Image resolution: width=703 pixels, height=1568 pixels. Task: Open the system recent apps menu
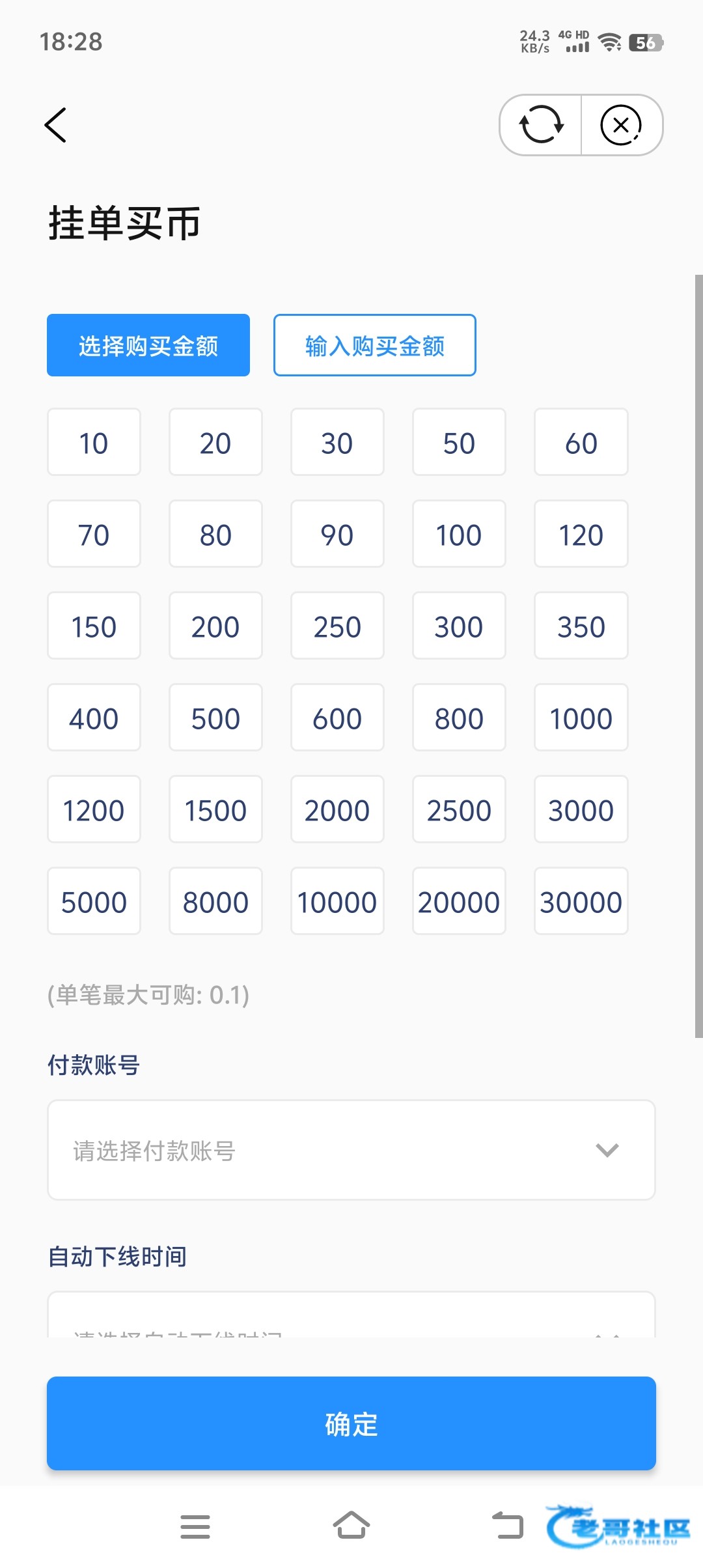coord(195,1526)
